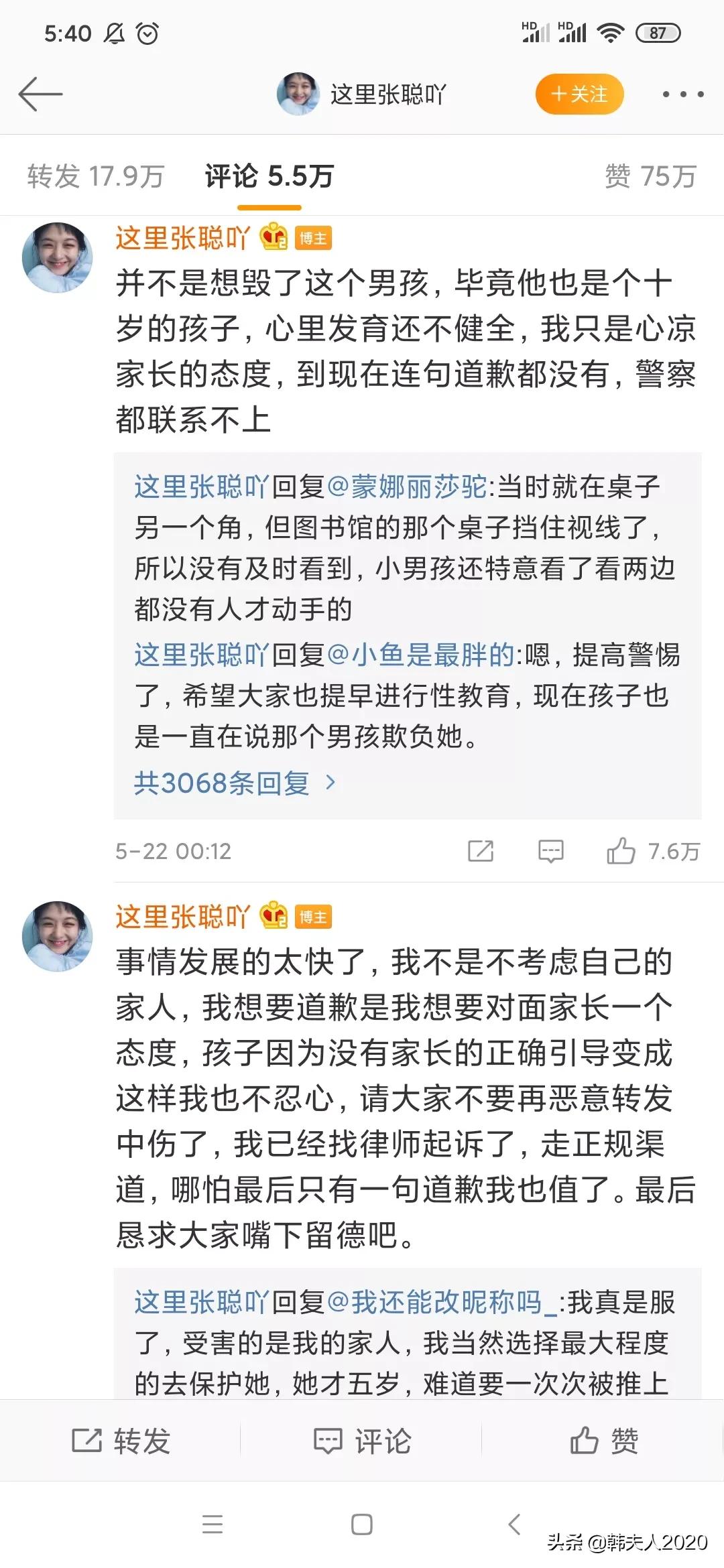Screen dimensions: 724x1568
Task: Select the 评论 5.5万 tab
Action: [x=269, y=176]
